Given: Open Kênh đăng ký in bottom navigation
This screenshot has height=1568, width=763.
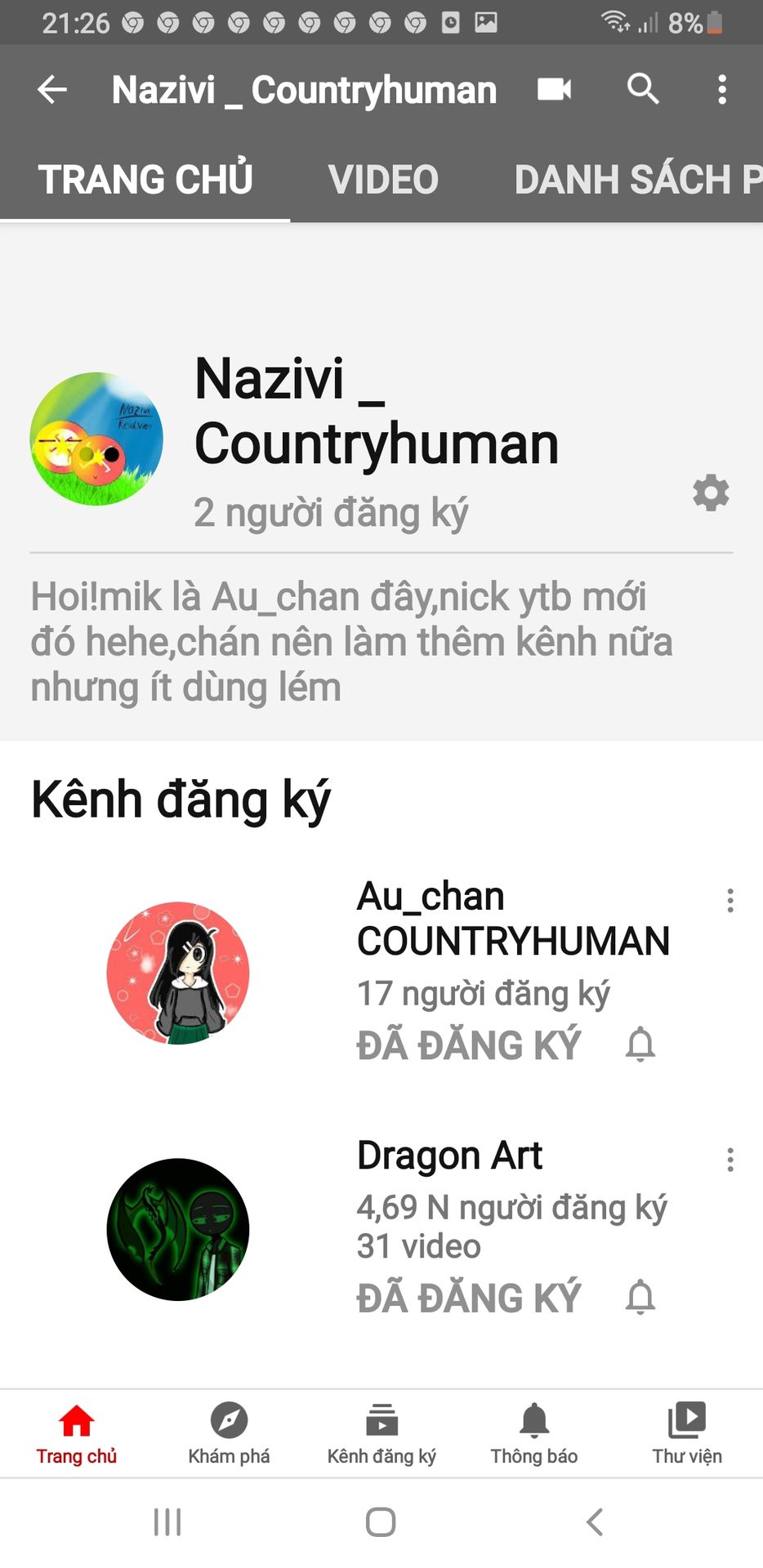Looking at the screenshot, I should pyautogui.click(x=381, y=1434).
